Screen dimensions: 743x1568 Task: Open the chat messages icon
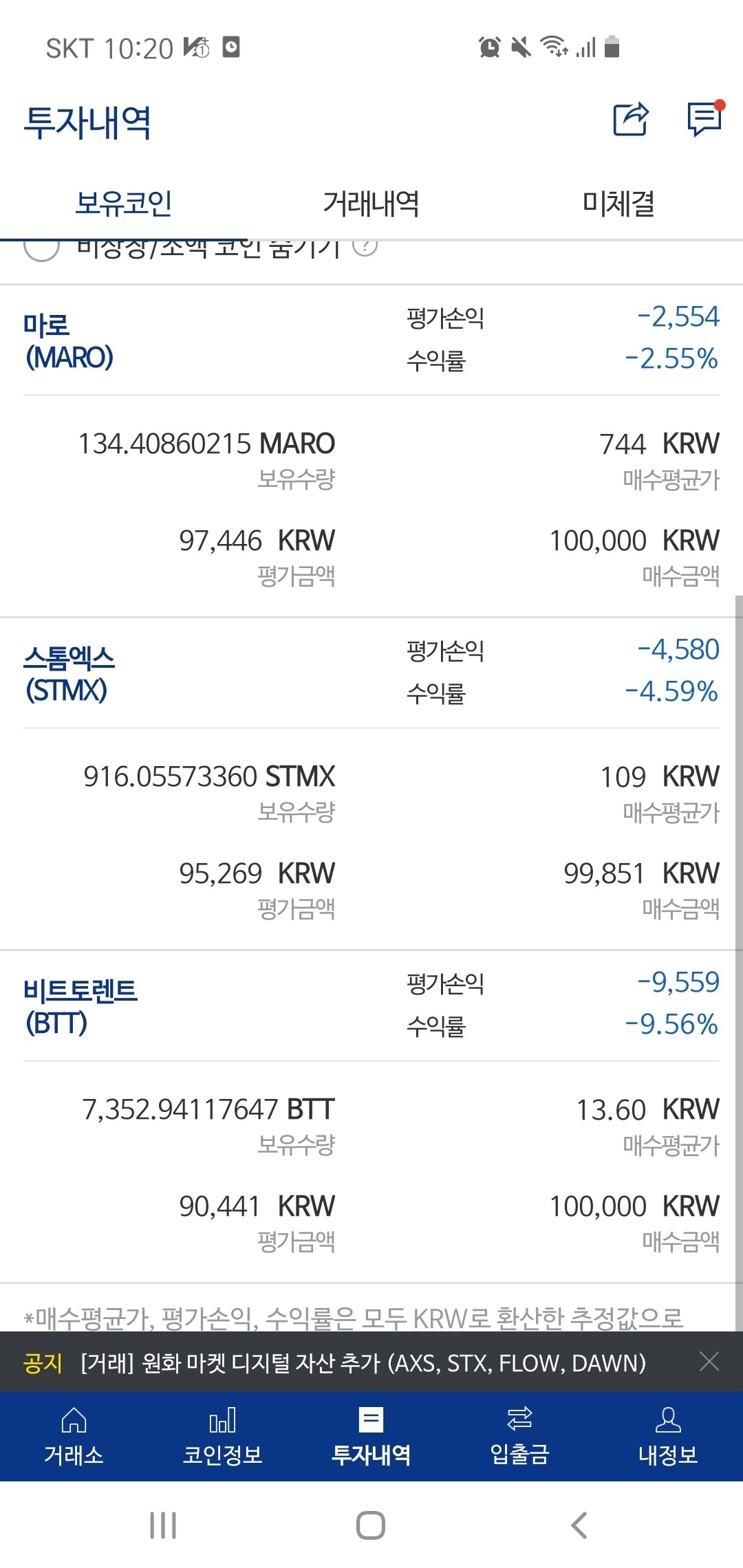pyautogui.click(x=704, y=120)
